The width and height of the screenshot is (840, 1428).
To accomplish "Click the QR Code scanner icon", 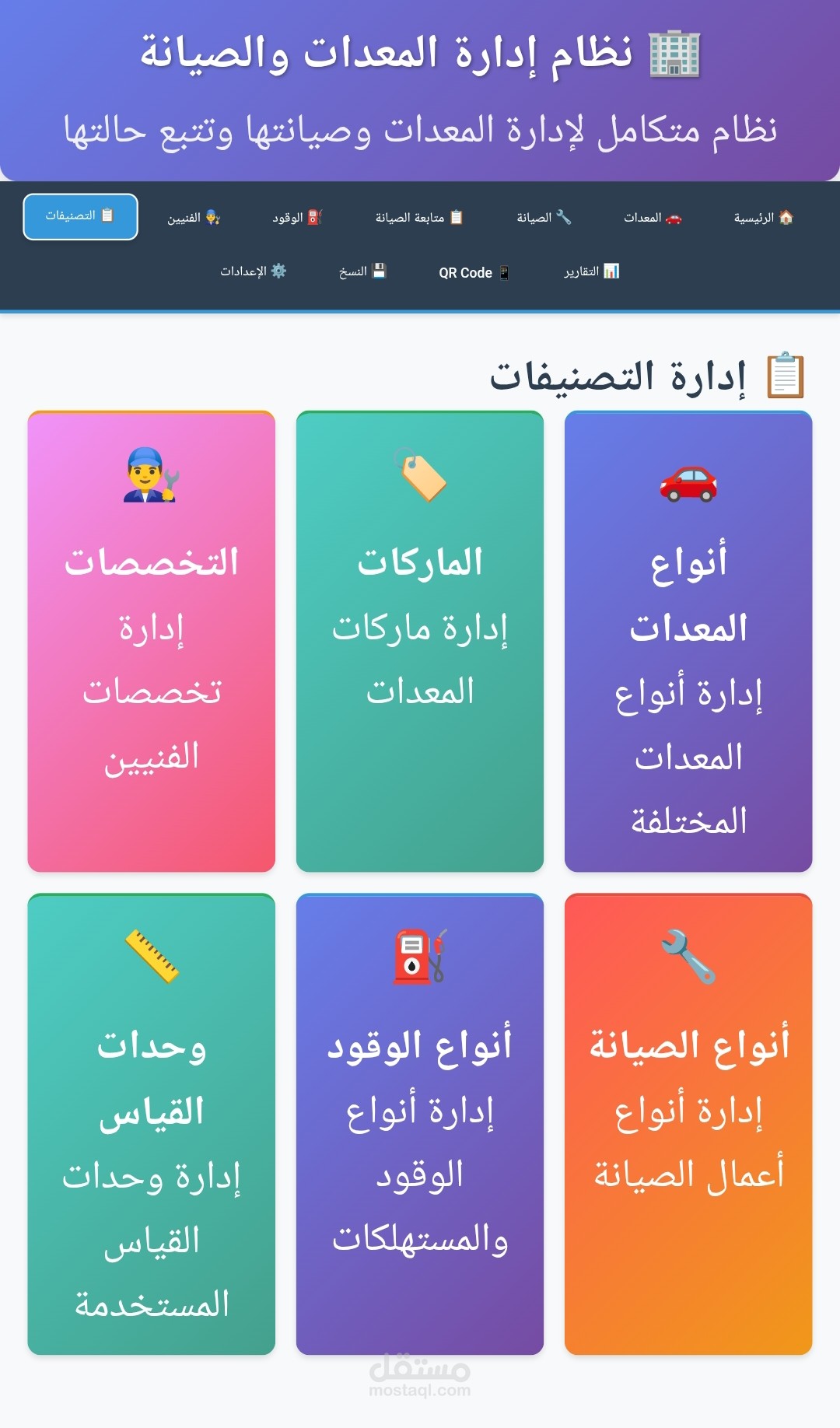I will [x=504, y=272].
